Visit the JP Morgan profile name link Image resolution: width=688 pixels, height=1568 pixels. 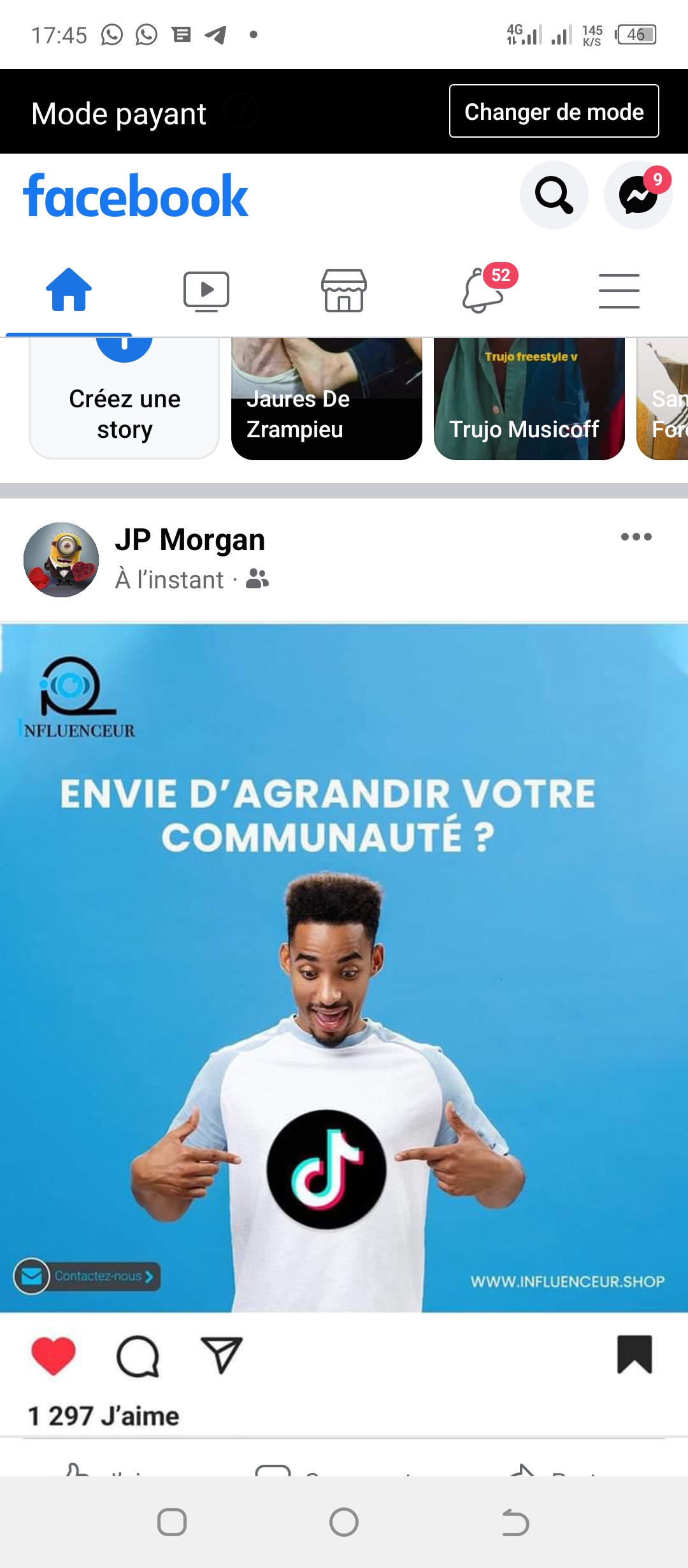point(190,540)
